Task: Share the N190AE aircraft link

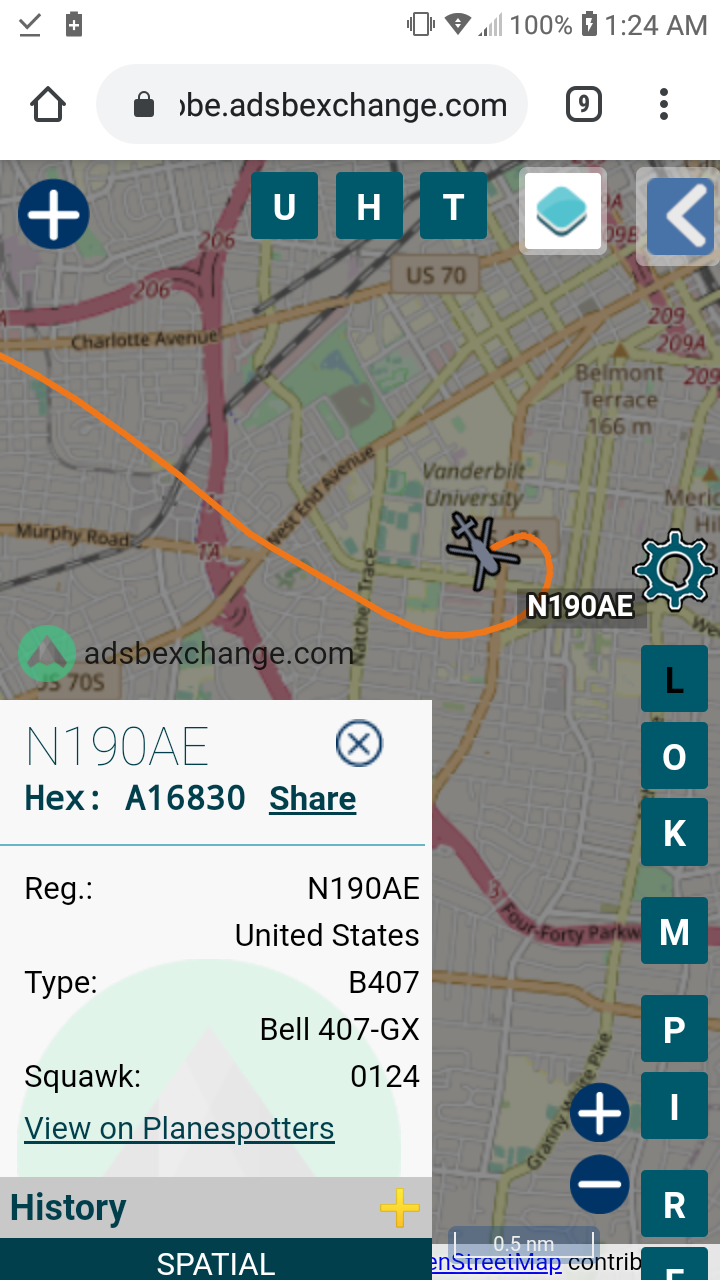Action: point(312,799)
